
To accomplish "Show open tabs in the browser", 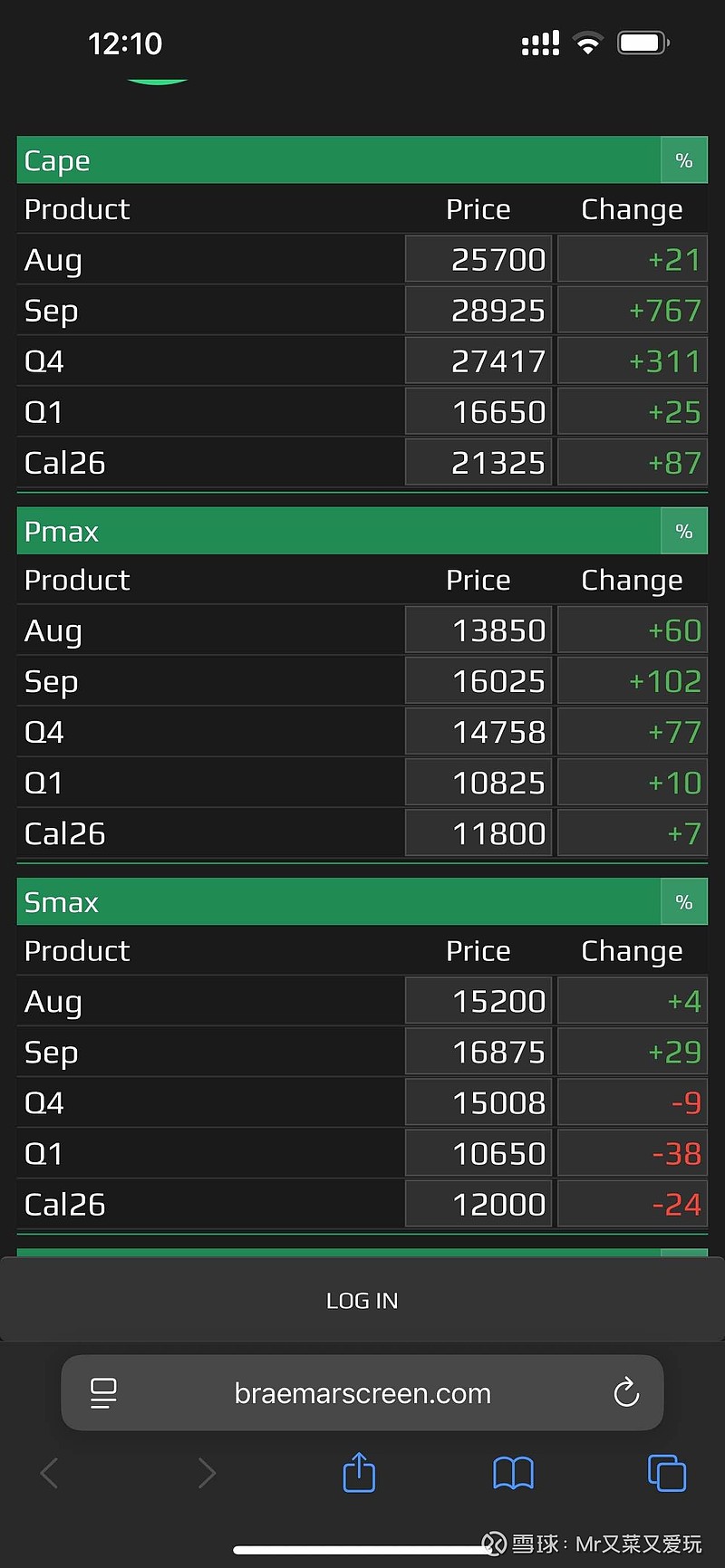I will click(x=667, y=1473).
